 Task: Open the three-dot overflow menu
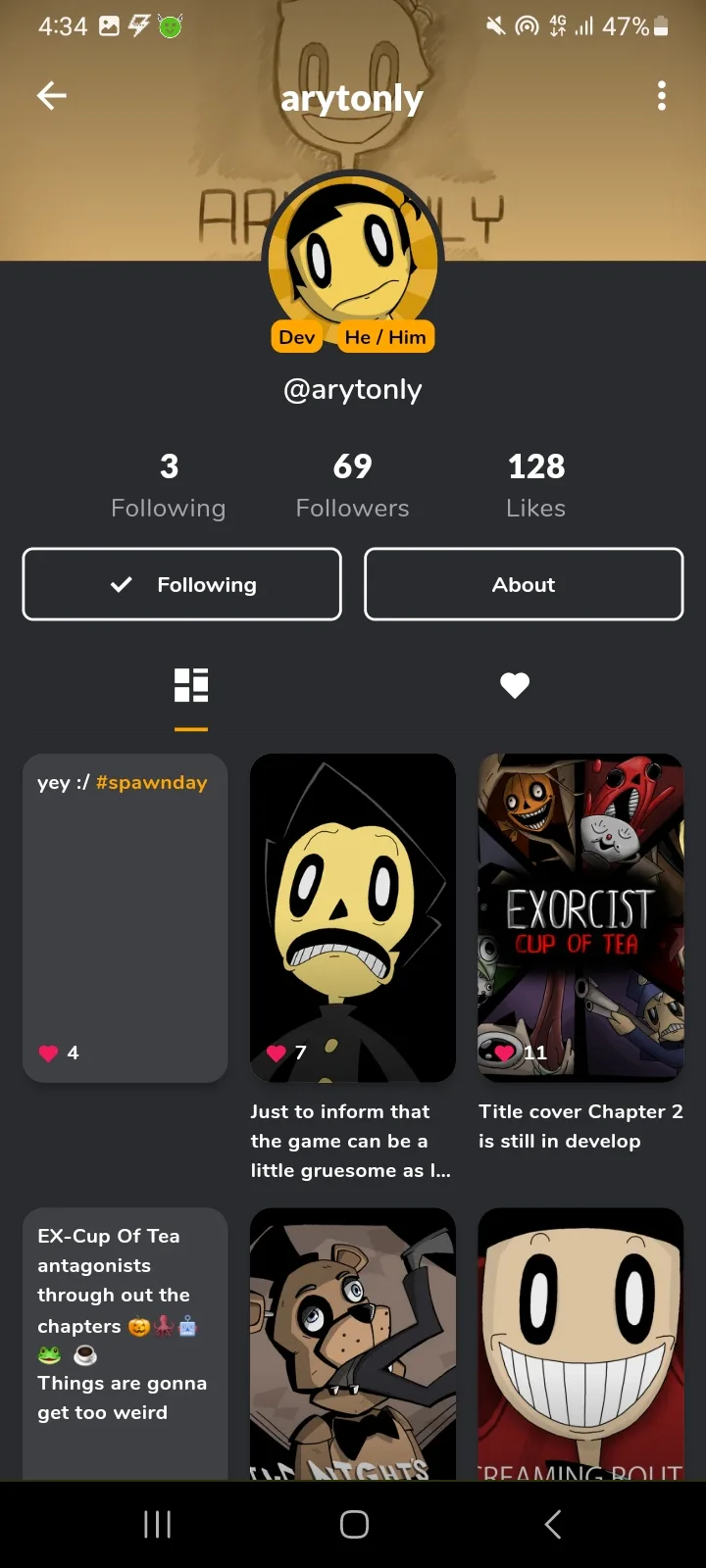pos(662,95)
